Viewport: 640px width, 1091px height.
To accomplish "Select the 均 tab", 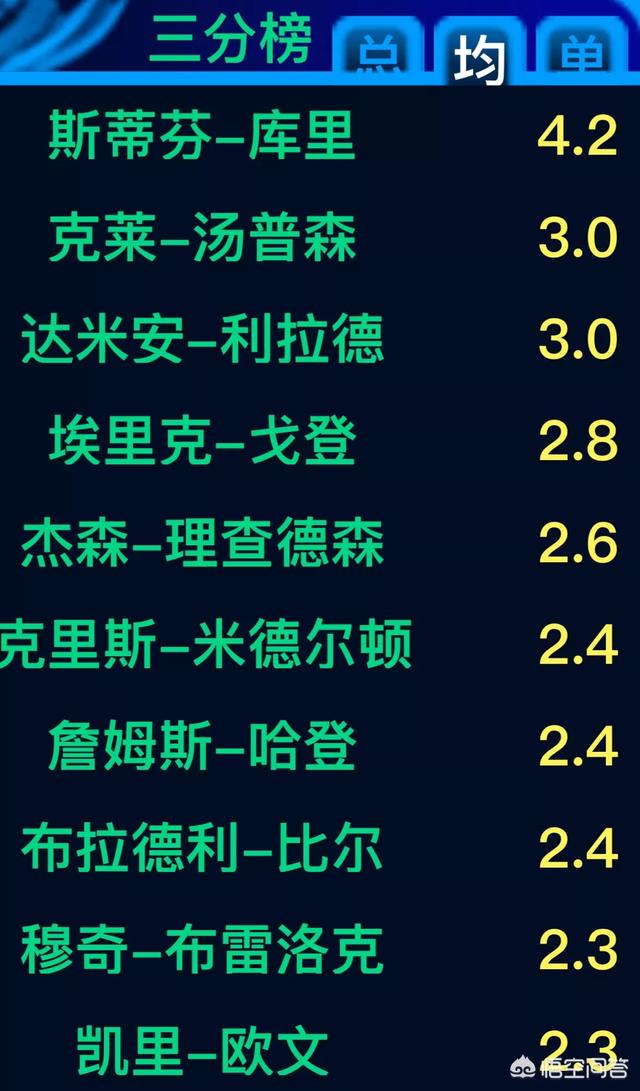I will [x=480, y=49].
